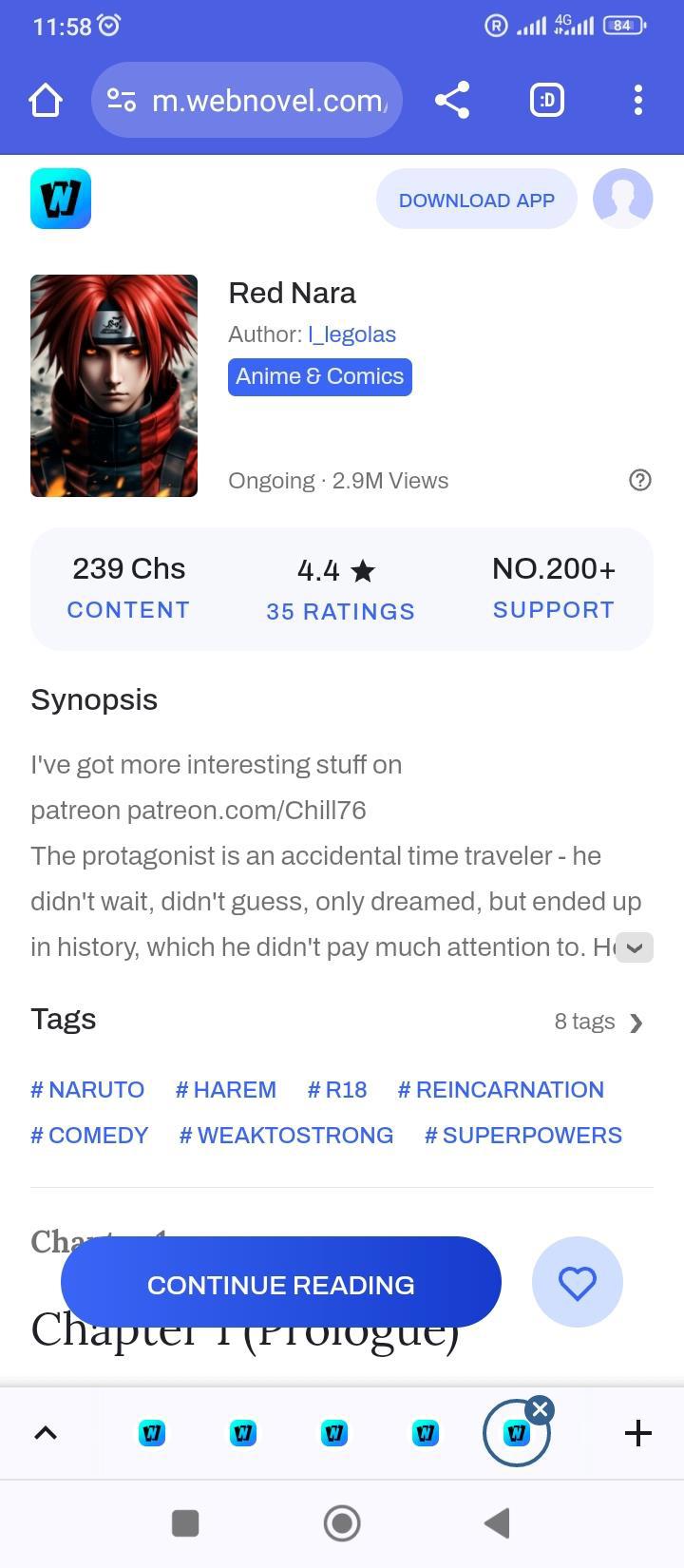Screen dimensions: 684x1568
Task: Select the #REINCARNATION tag
Action: 501,1089
